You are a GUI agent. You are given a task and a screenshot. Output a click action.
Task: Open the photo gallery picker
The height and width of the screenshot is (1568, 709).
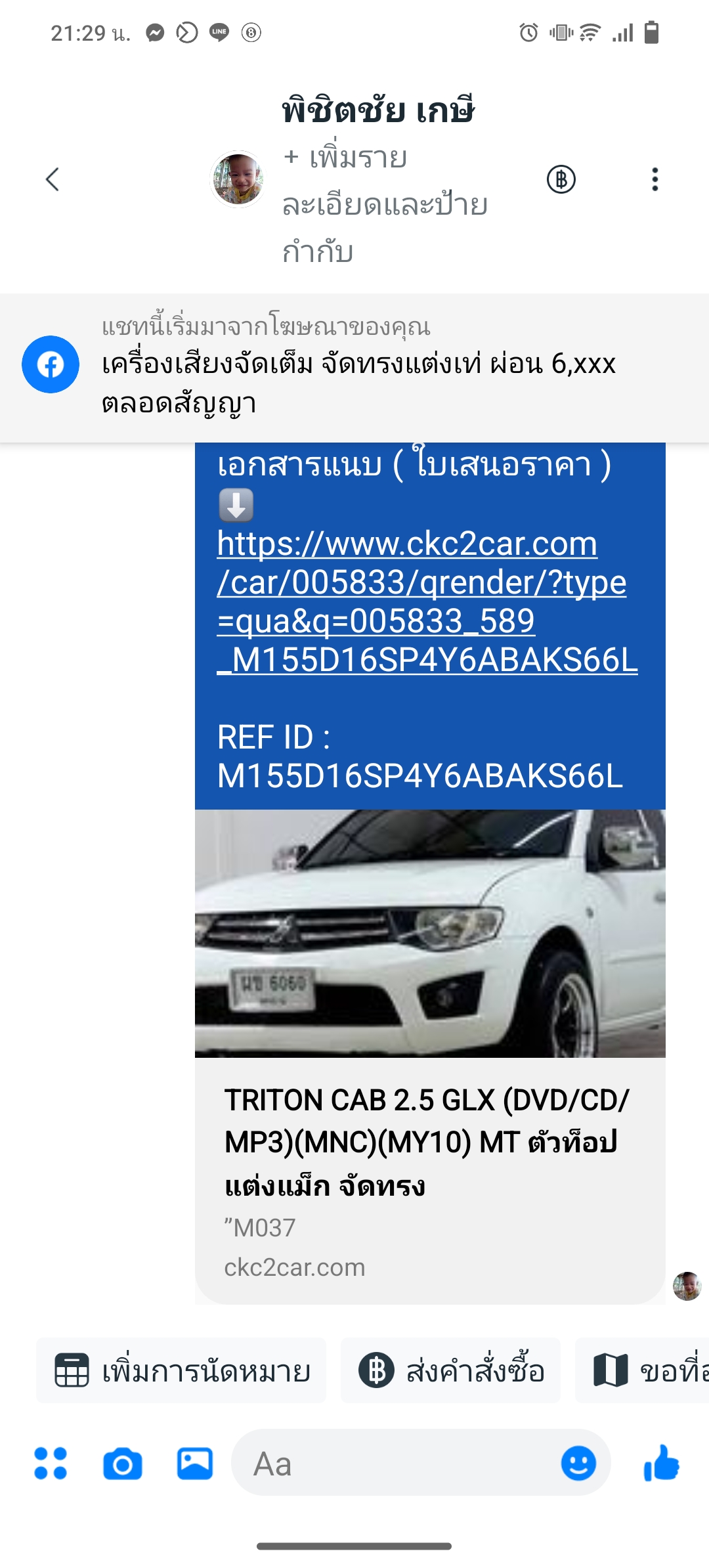coord(194,1464)
